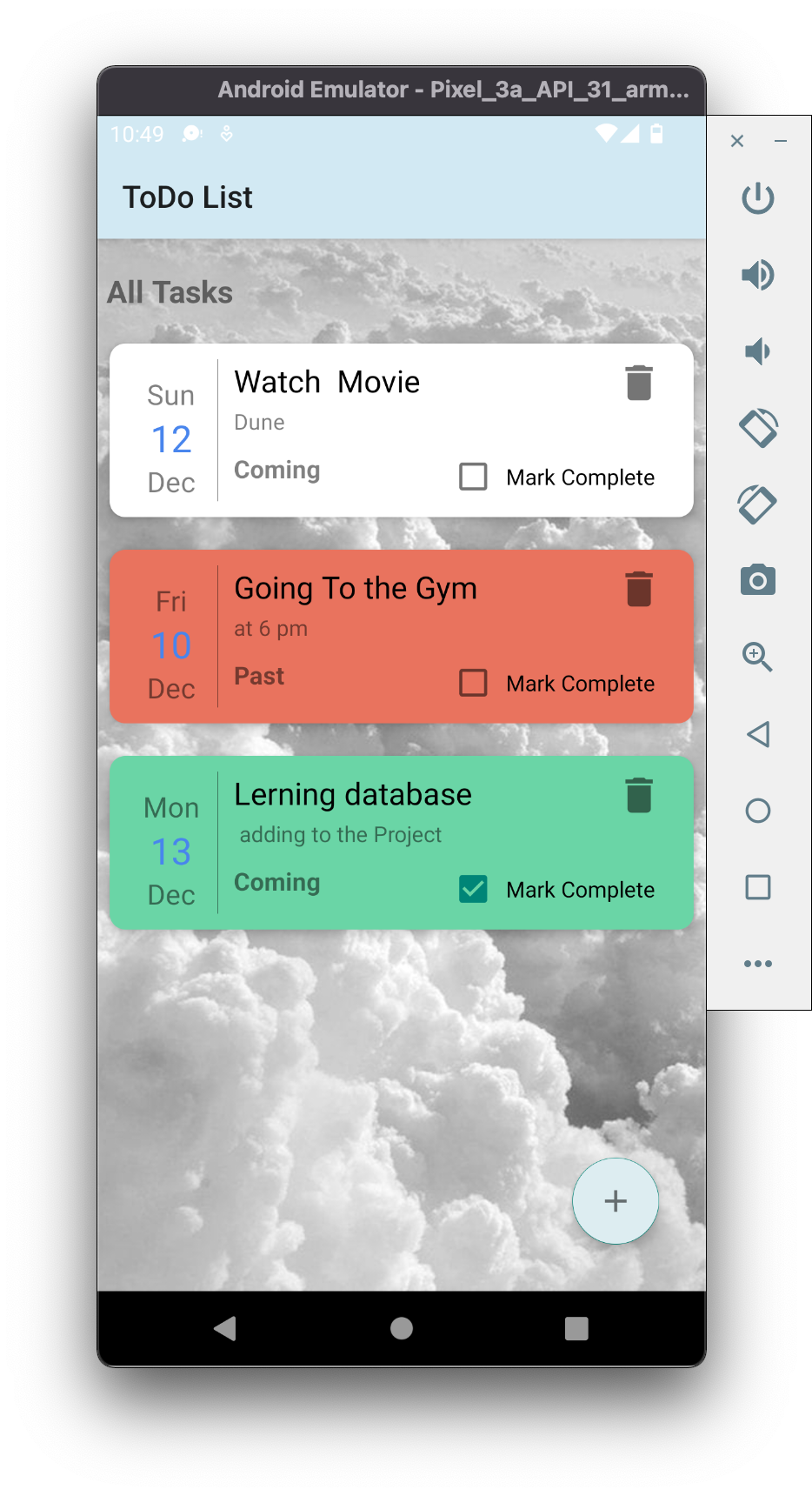Check Mark Complete for Watch Movie

coord(473,477)
